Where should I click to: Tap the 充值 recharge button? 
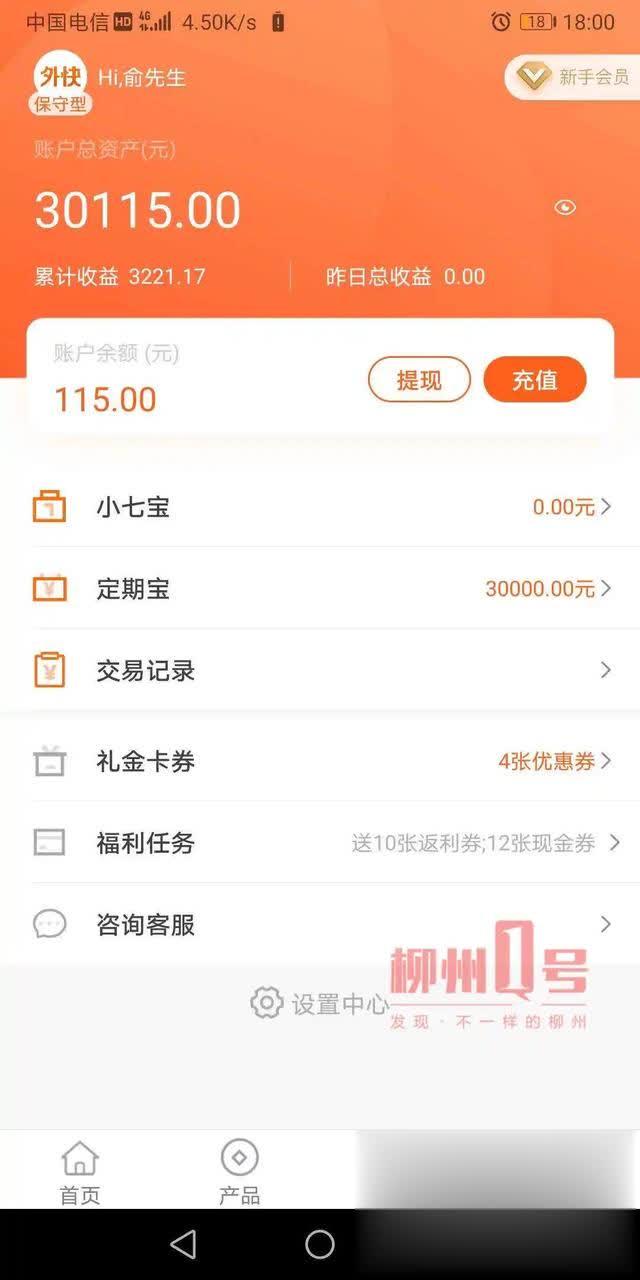point(535,380)
